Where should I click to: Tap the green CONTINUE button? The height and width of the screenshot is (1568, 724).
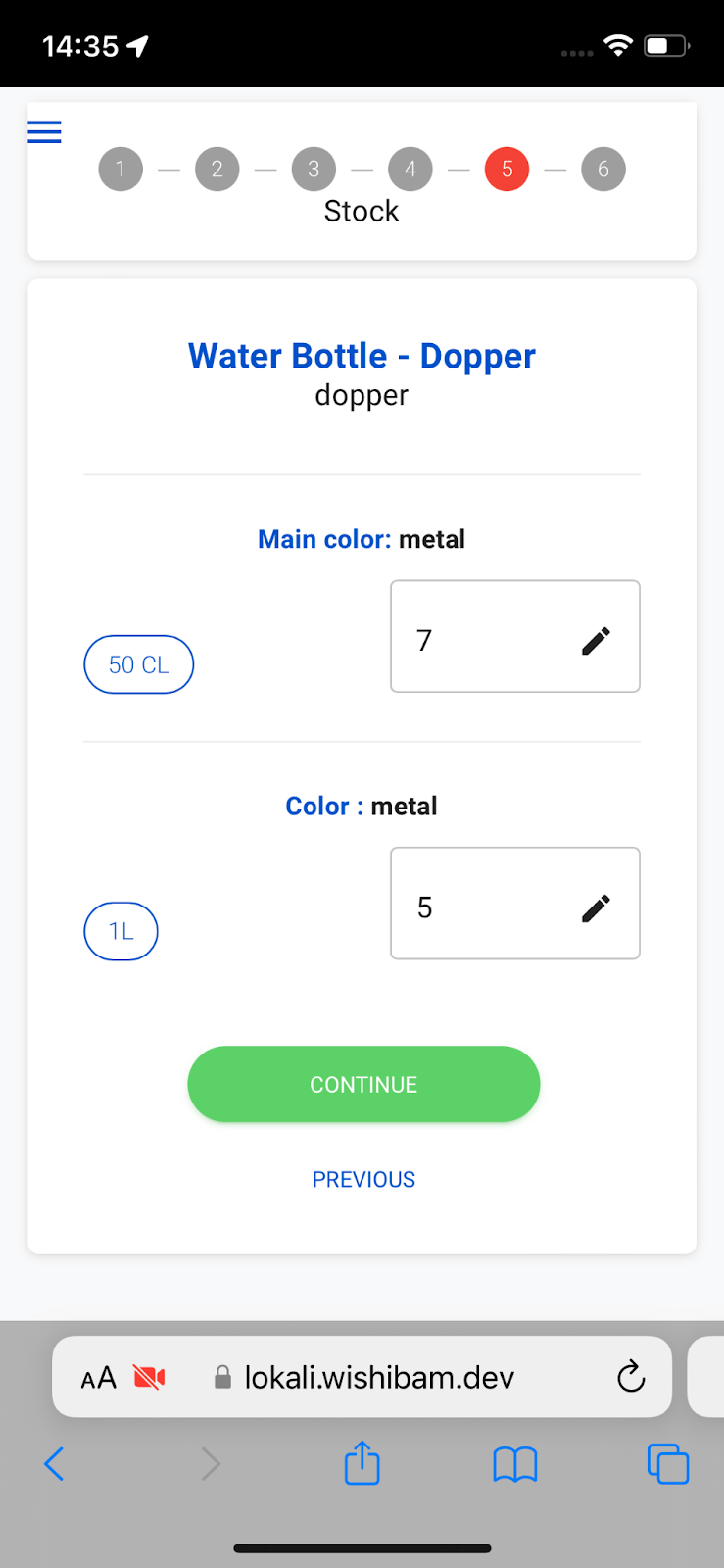(x=363, y=1084)
